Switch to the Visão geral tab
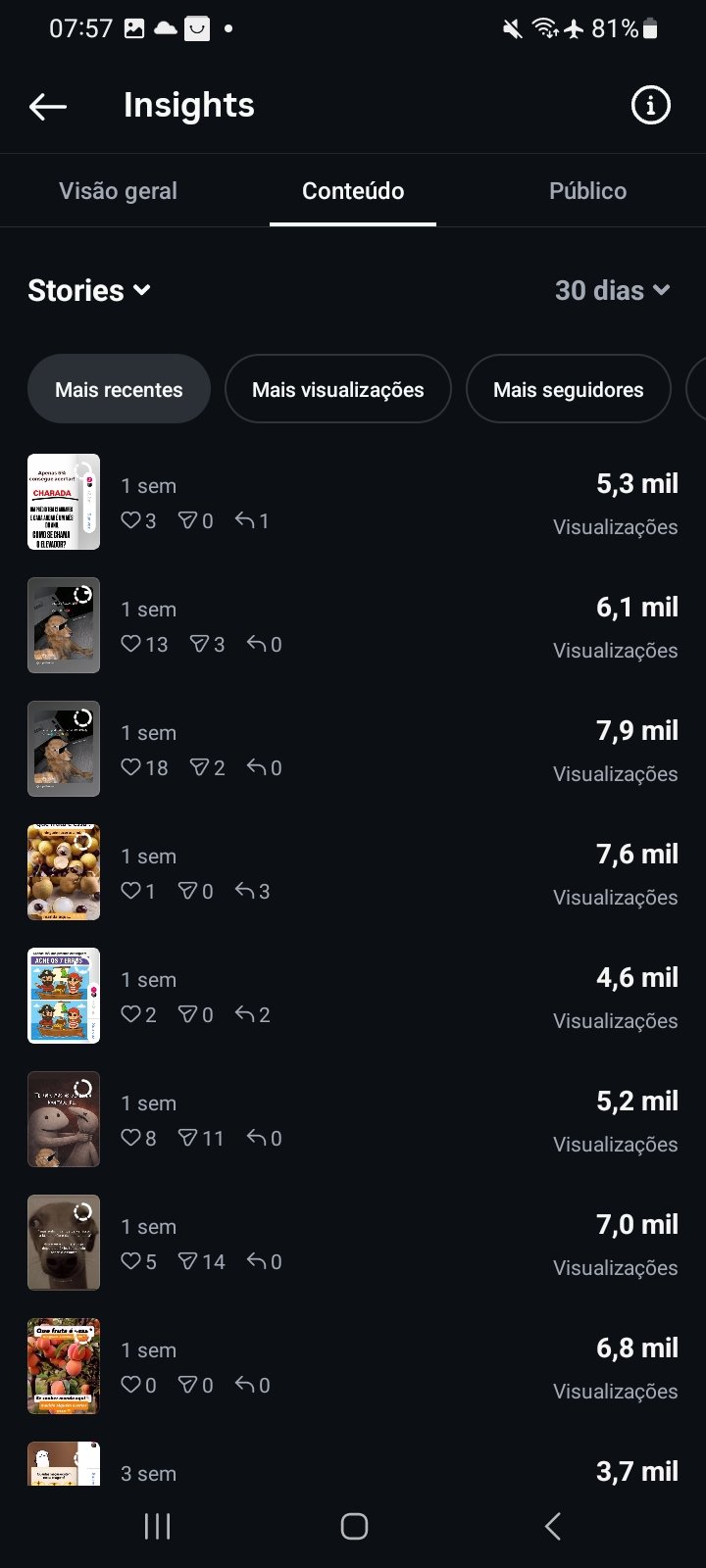Image resolution: width=706 pixels, height=1568 pixels. coord(118,191)
